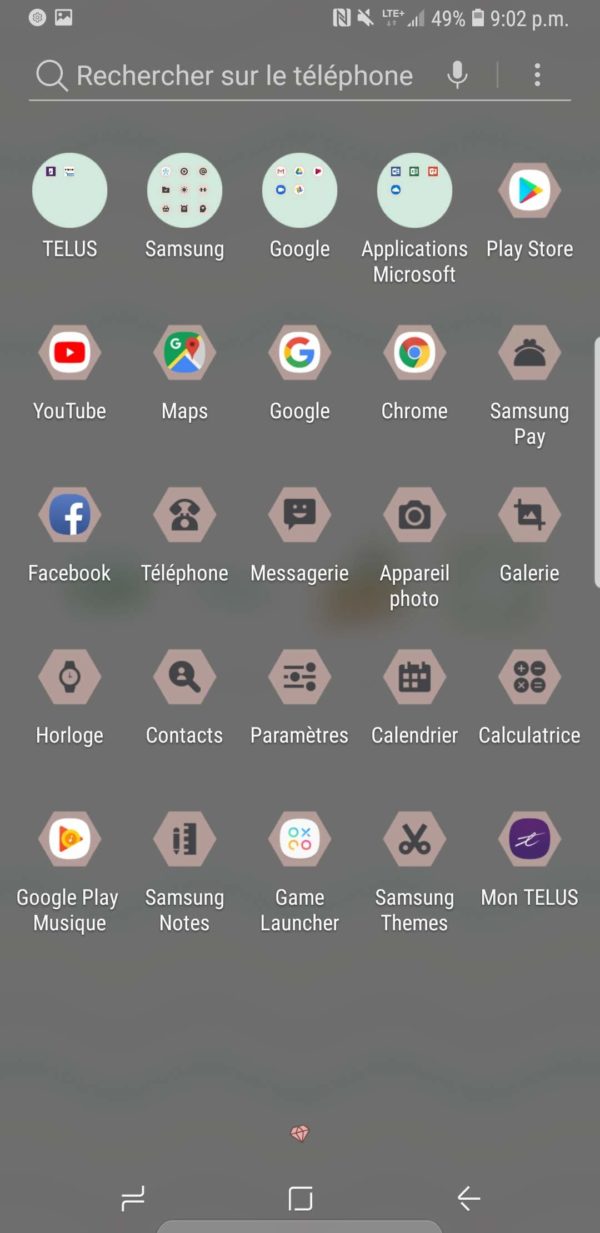Launch Samsung Pay
The height and width of the screenshot is (1233, 600).
529,353
